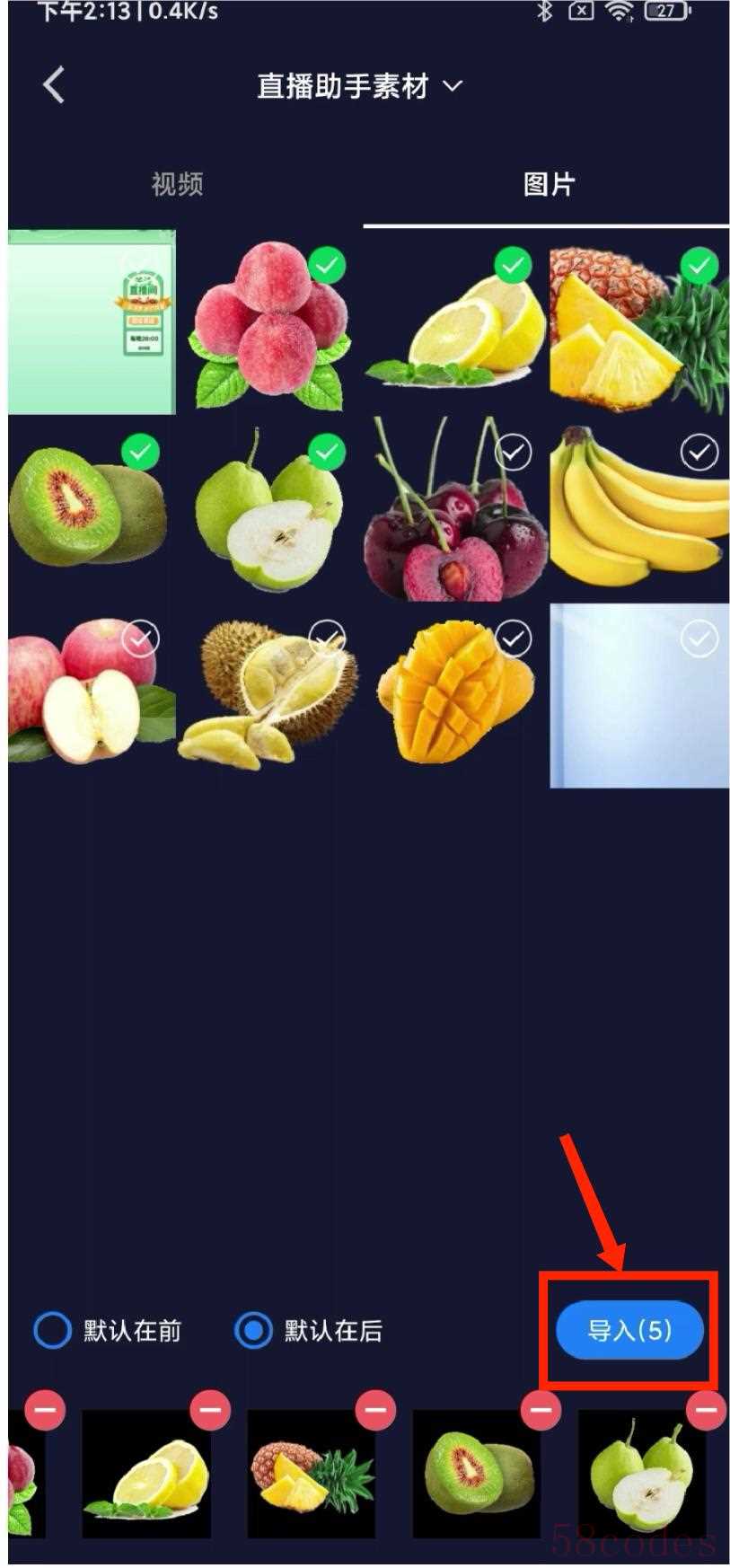This screenshot has width=730, height=1568.
Task: Deselect the pear image in the grid
Action: 327,452
